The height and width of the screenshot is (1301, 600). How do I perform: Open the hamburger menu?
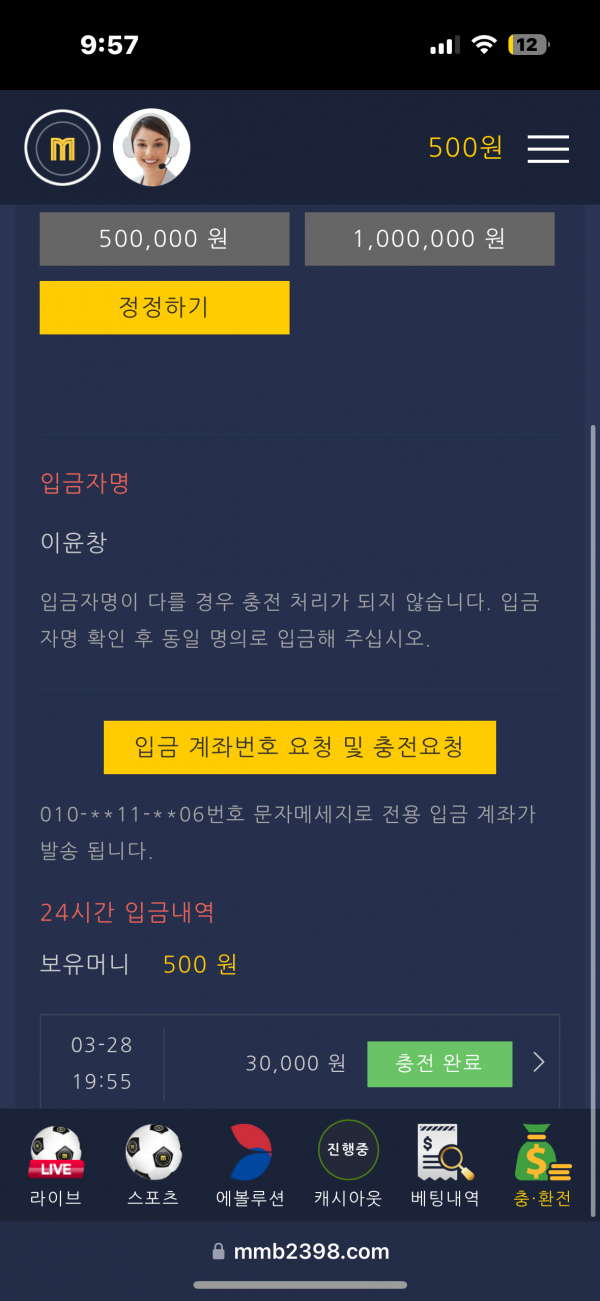(x=548, y=149)
